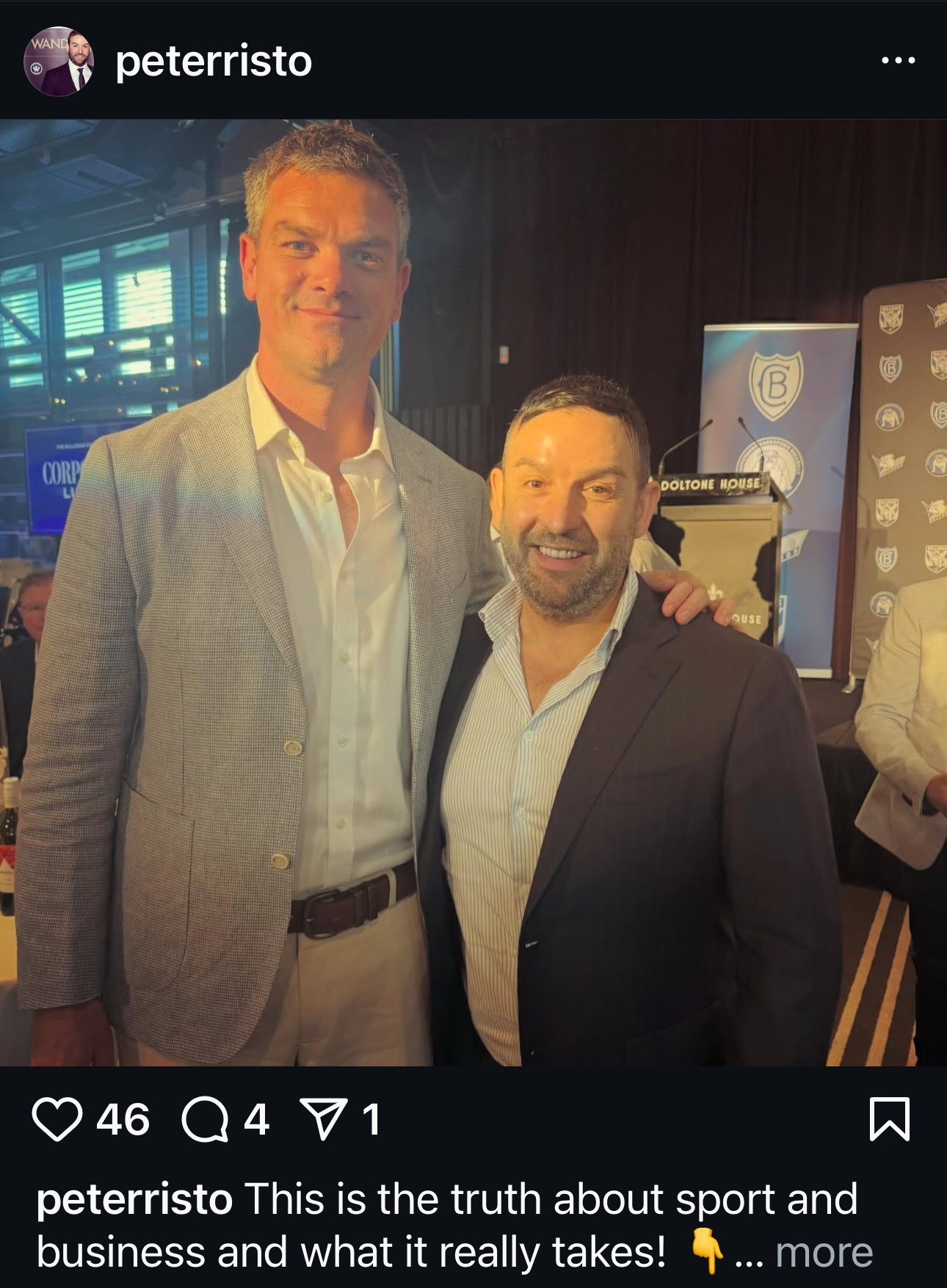Open the peterristo username in the post header
The height and width of the screenshot is (1288, 947).
click(x=214, y=61)
